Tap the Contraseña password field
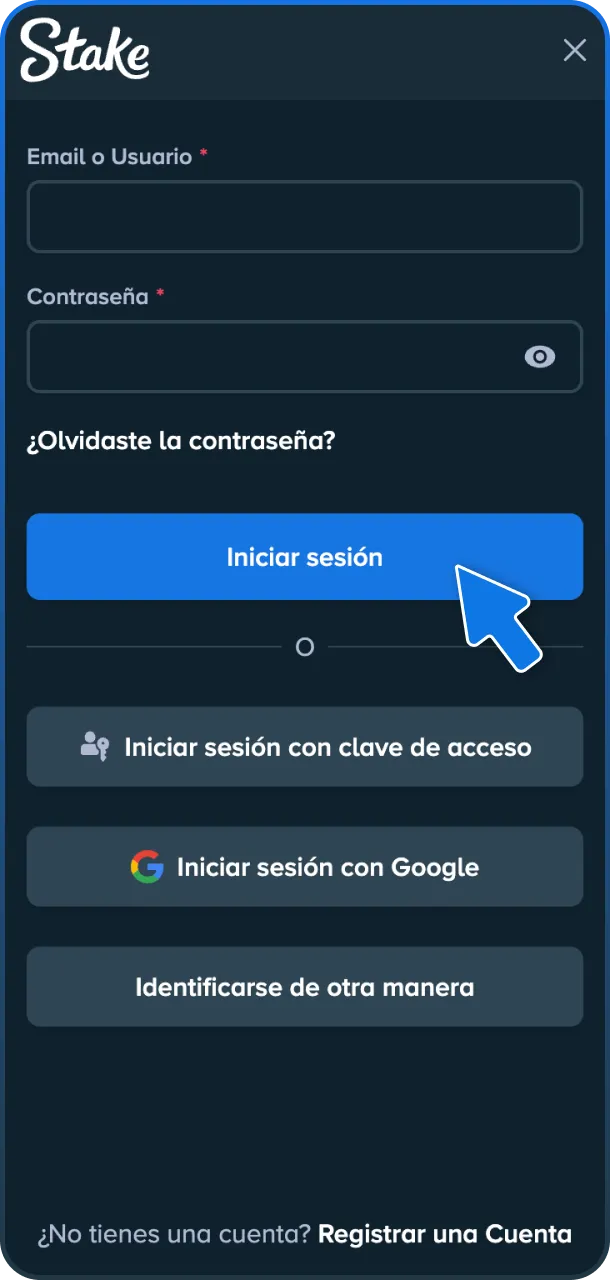 click(270, 357)
